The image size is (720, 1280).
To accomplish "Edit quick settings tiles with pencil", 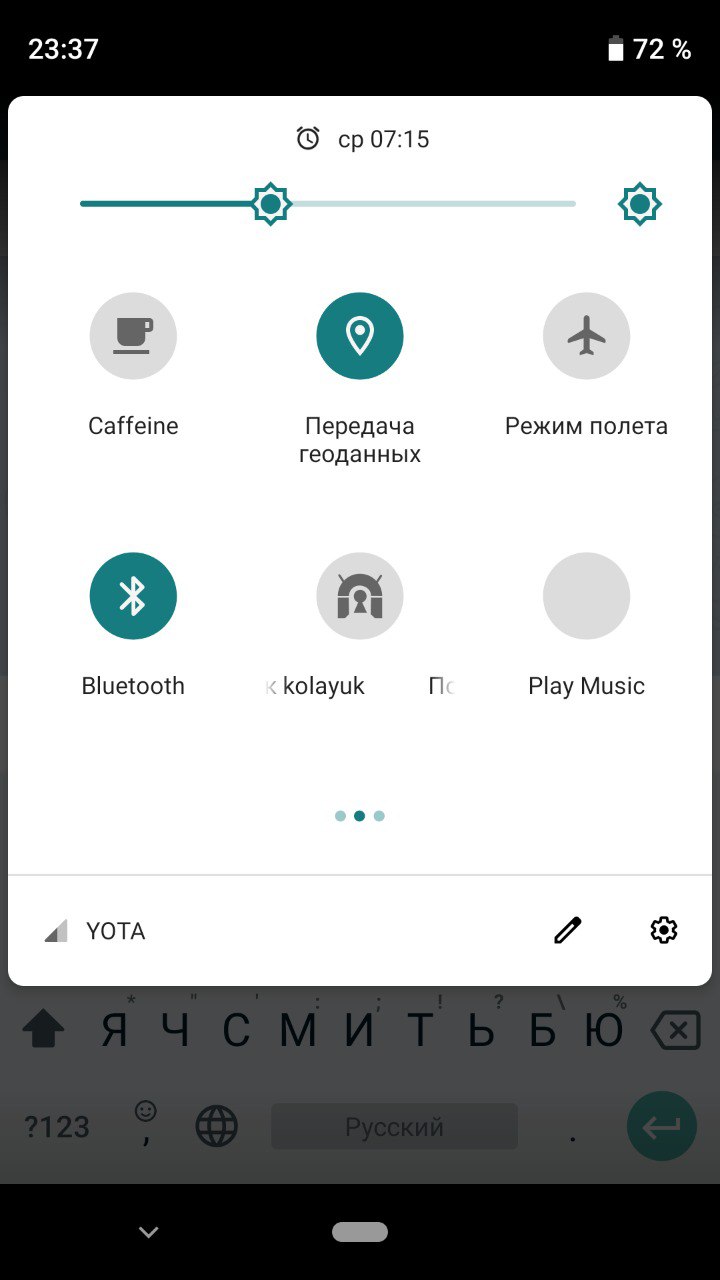I will click(x=568, y=931).
